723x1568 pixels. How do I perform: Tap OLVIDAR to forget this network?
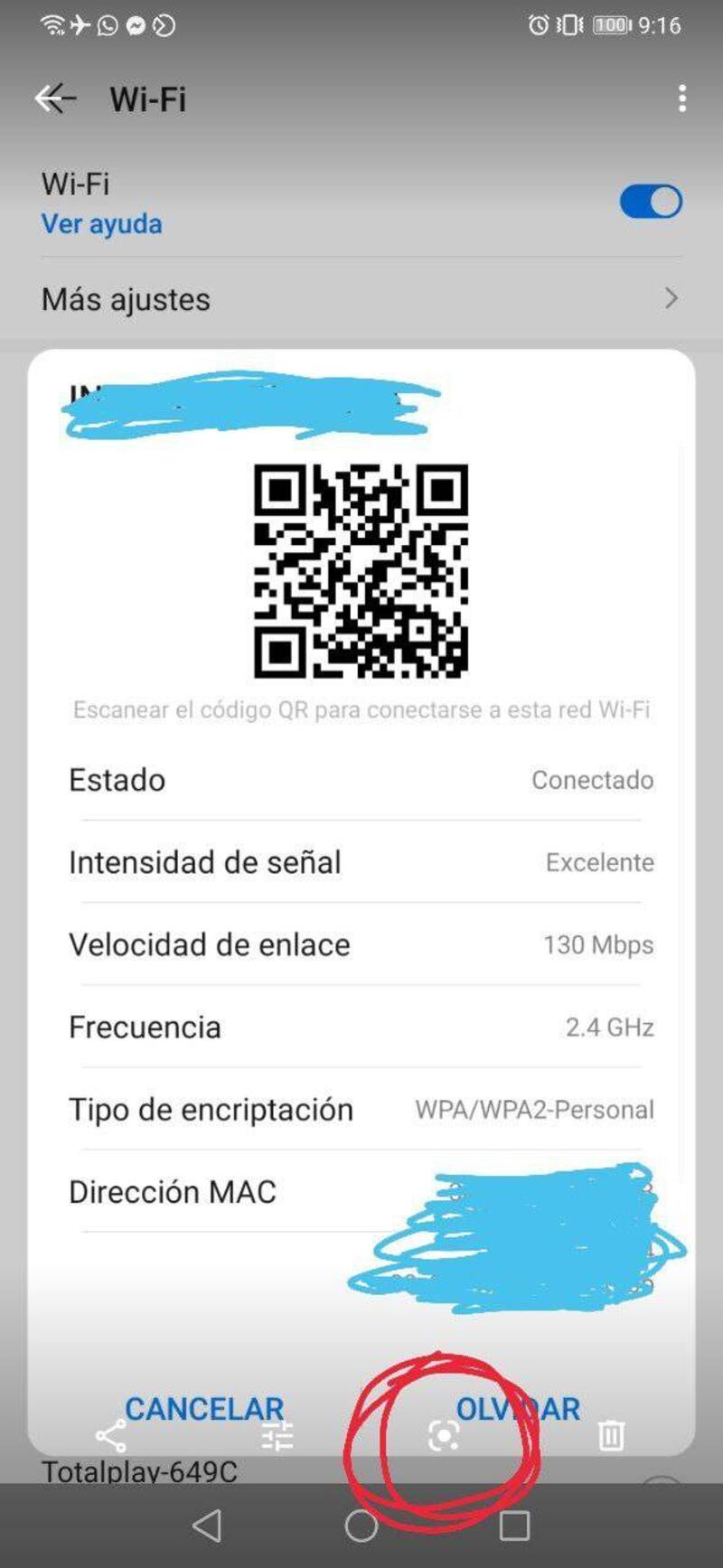(518, 1408)
